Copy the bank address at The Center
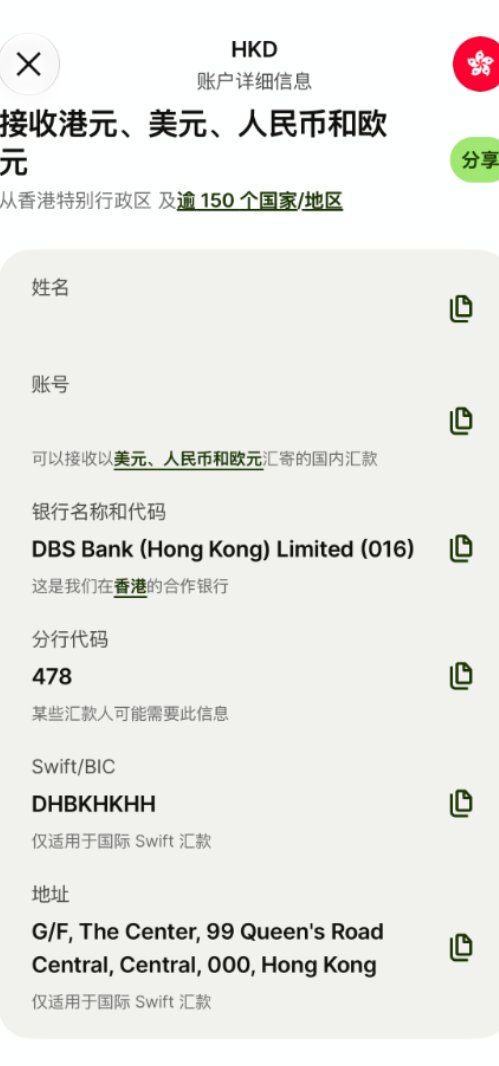The image size is (499, 1066). point(460,948)
